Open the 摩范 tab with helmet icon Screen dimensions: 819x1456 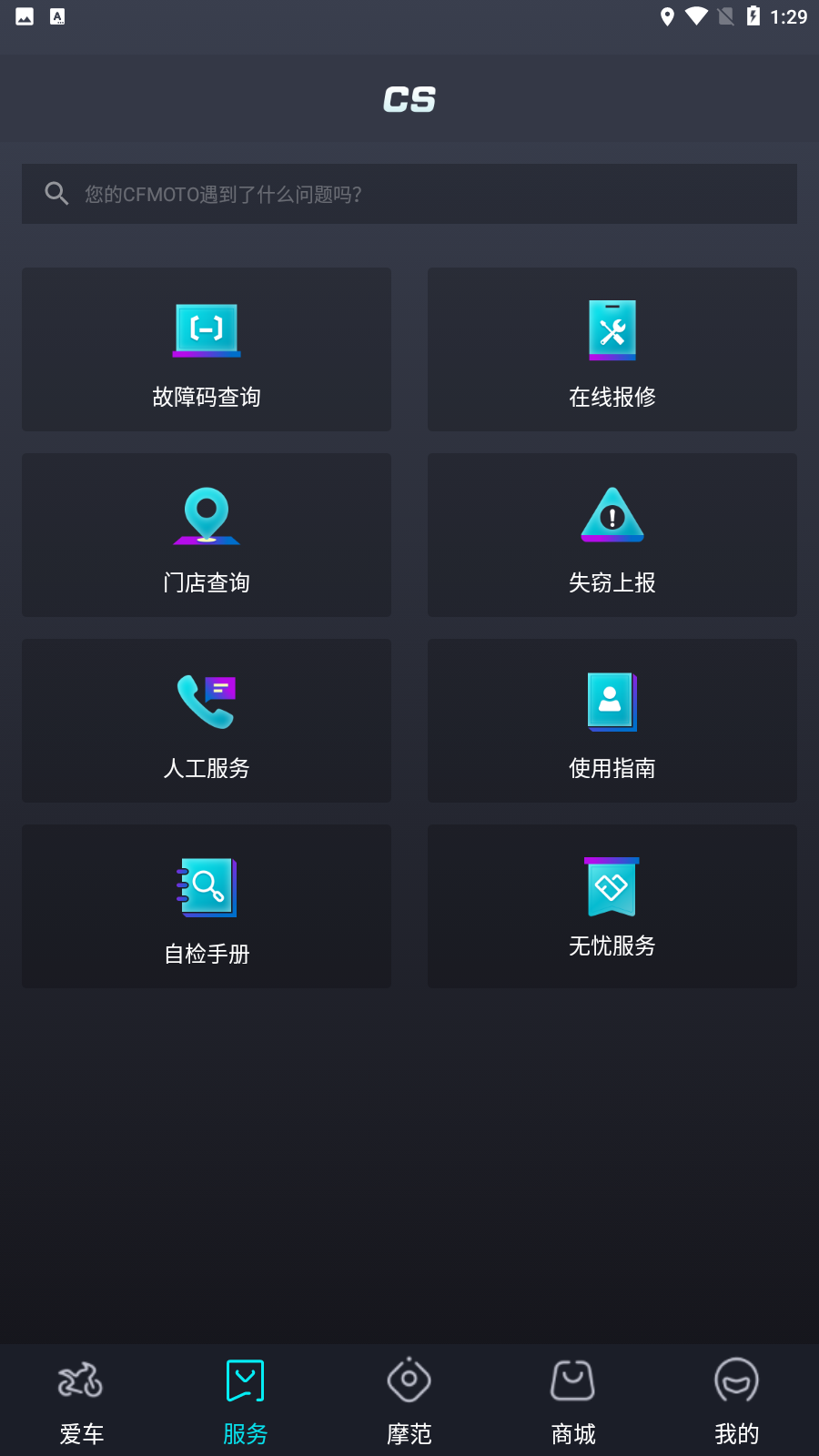409,1399
